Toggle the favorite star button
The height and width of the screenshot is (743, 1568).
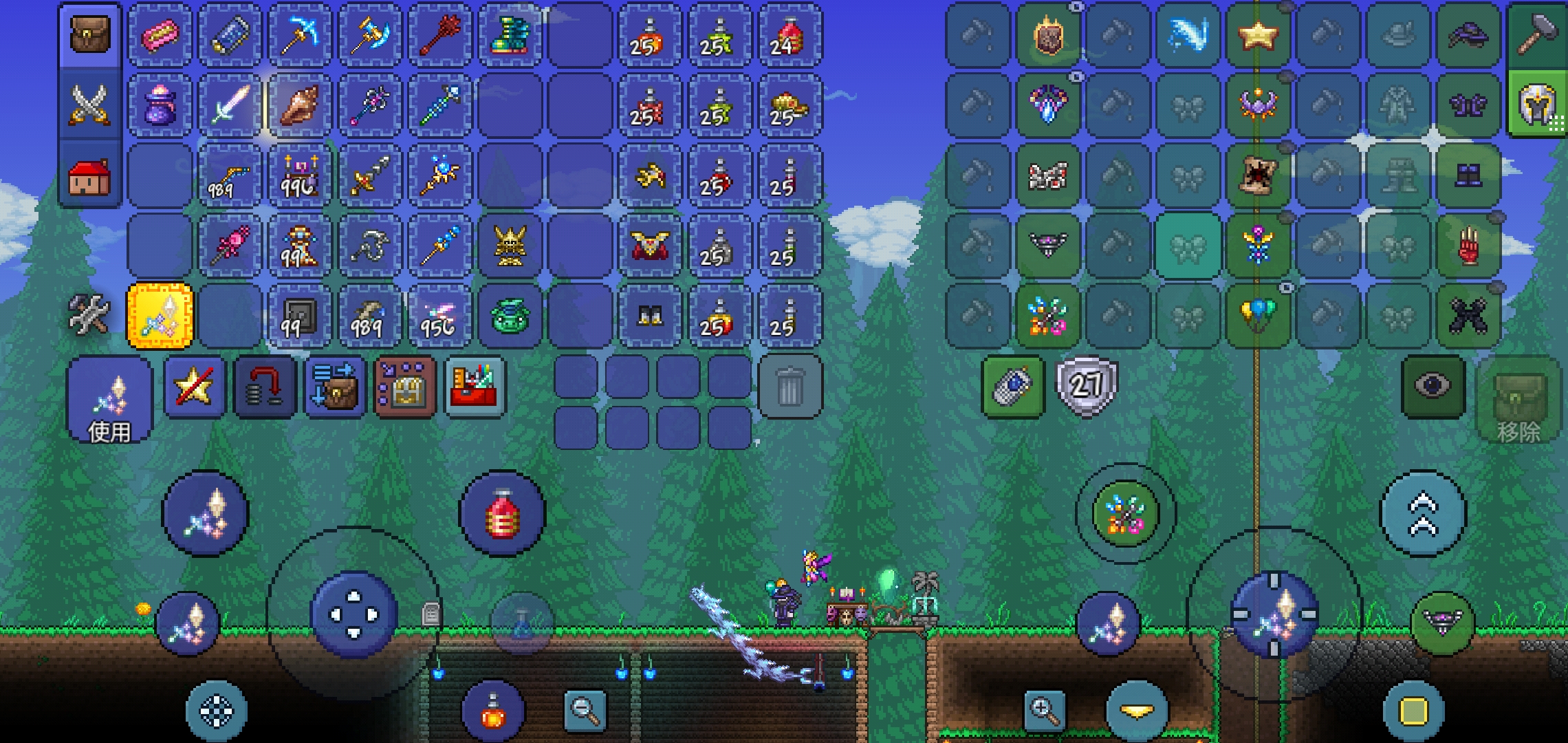(x=195, y=387)
